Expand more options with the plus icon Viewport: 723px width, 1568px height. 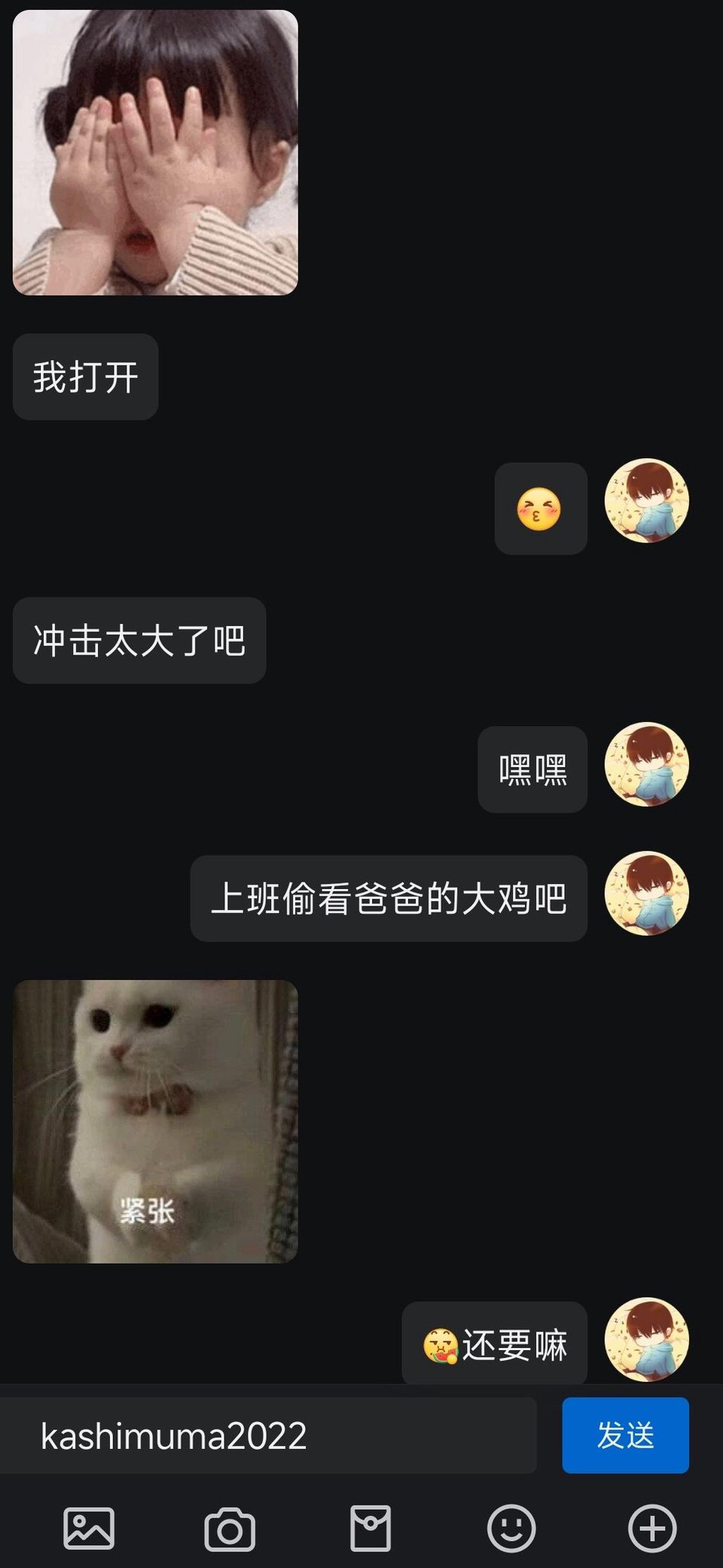(652, 1529)
